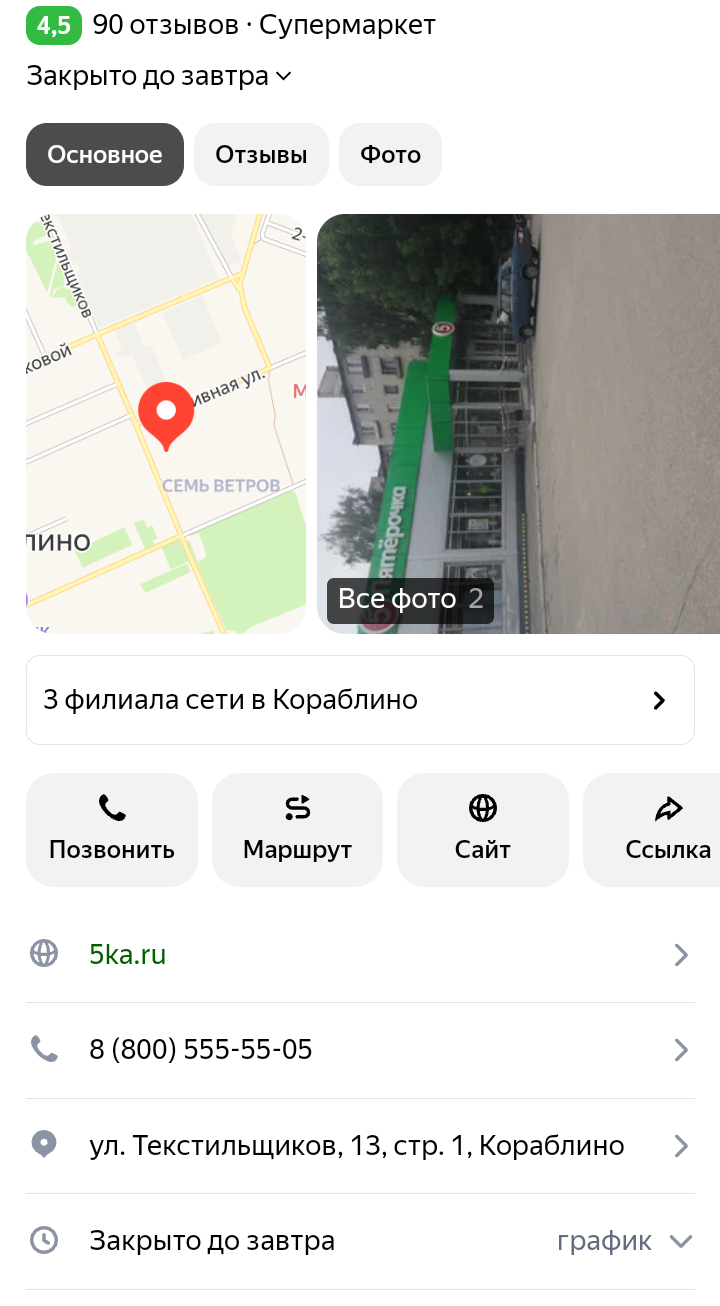Tap the Позвонить button

[x=112, y=829]
